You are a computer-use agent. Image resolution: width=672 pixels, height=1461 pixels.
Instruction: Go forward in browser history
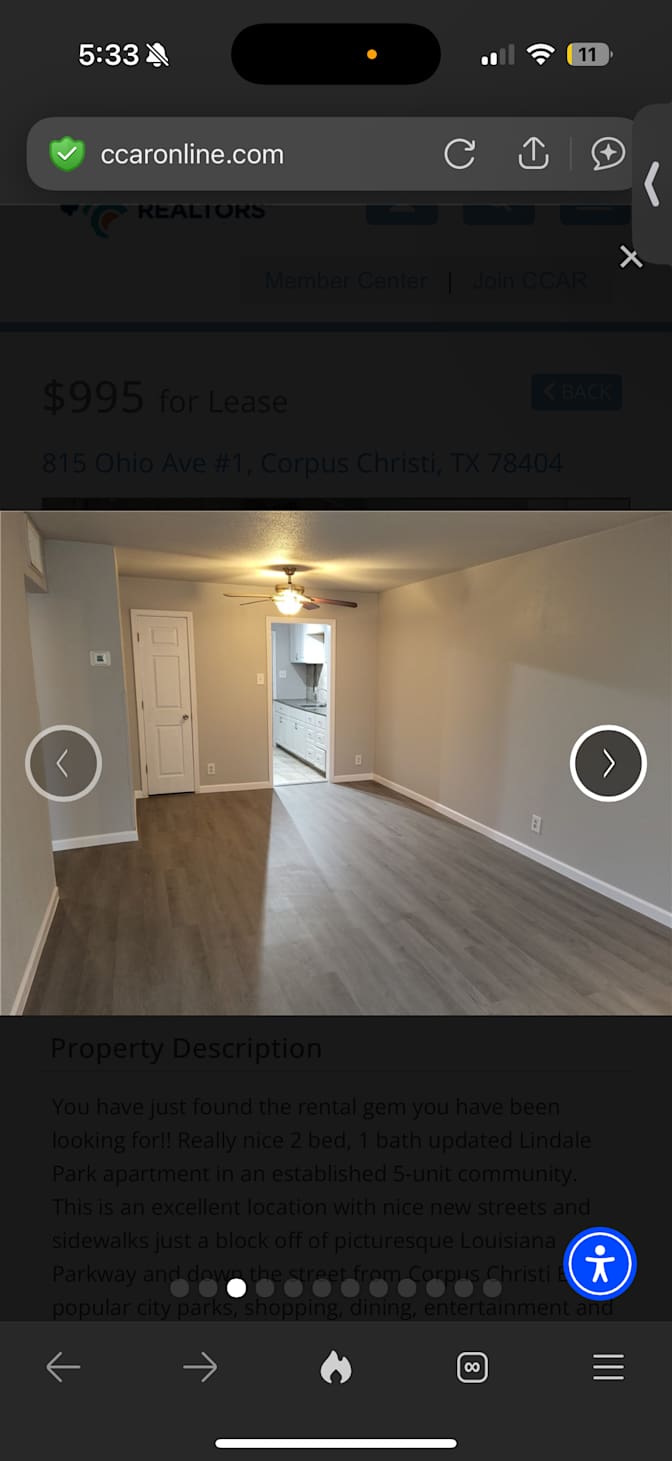(200, 1367)
